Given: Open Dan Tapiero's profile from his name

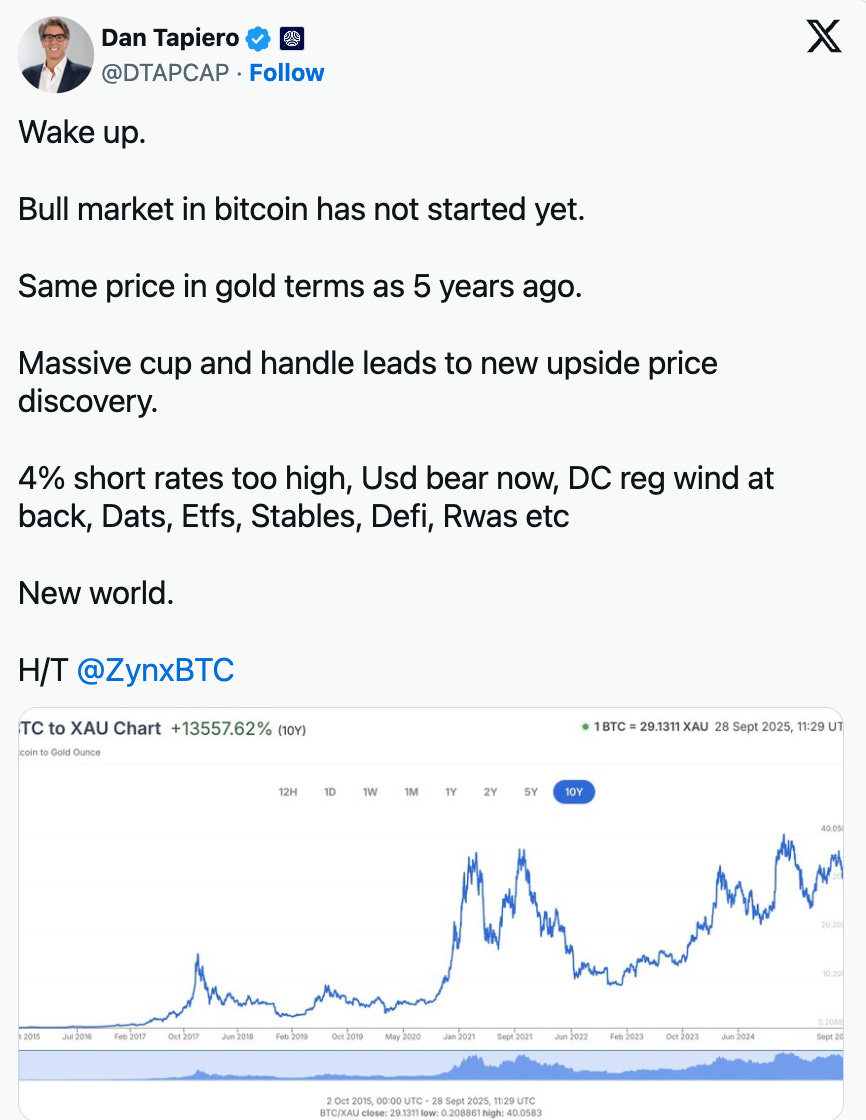Looking at the screenshot, I should tap(170, 39).
